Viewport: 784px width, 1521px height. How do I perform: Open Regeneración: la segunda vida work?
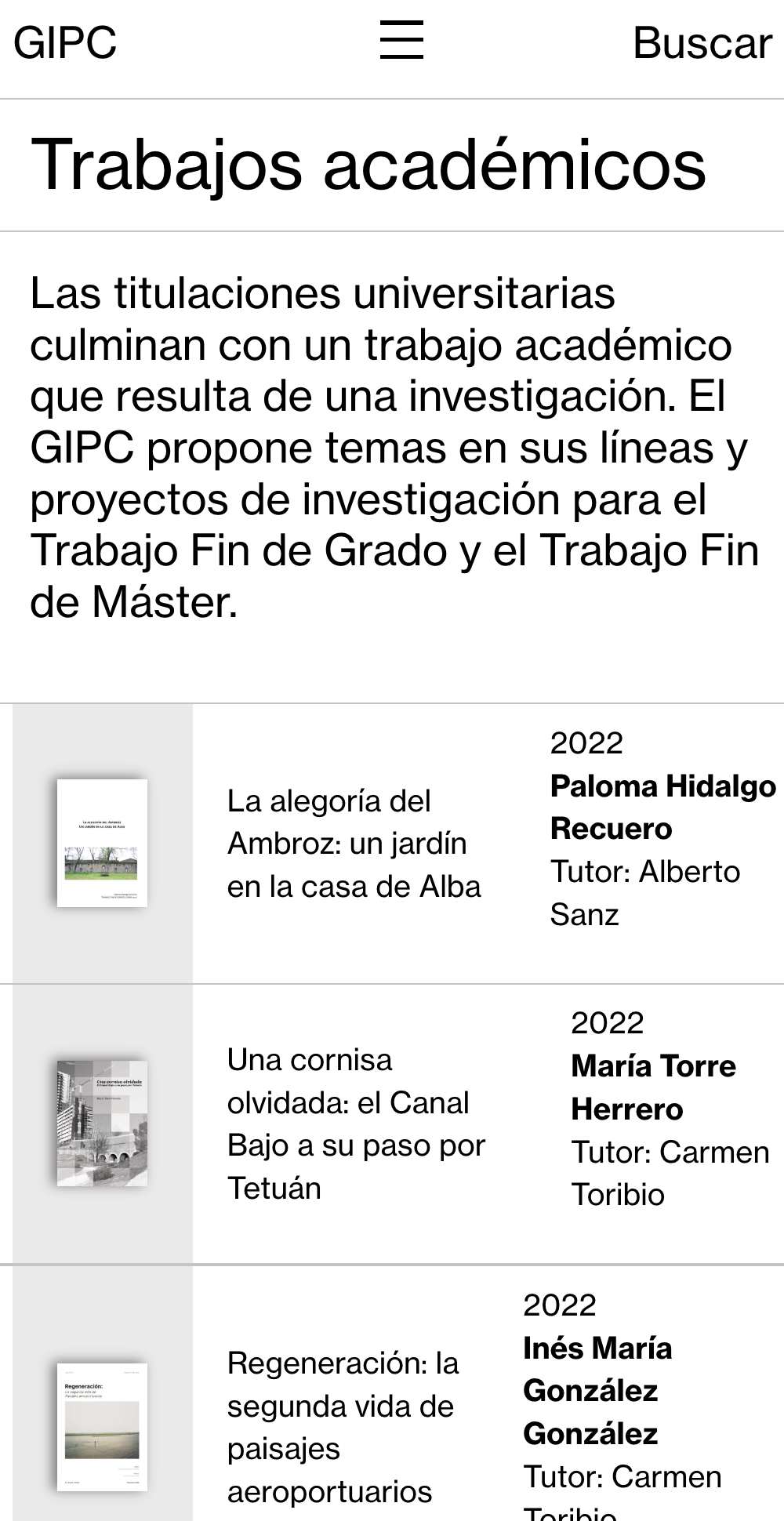coord(343,1427)
